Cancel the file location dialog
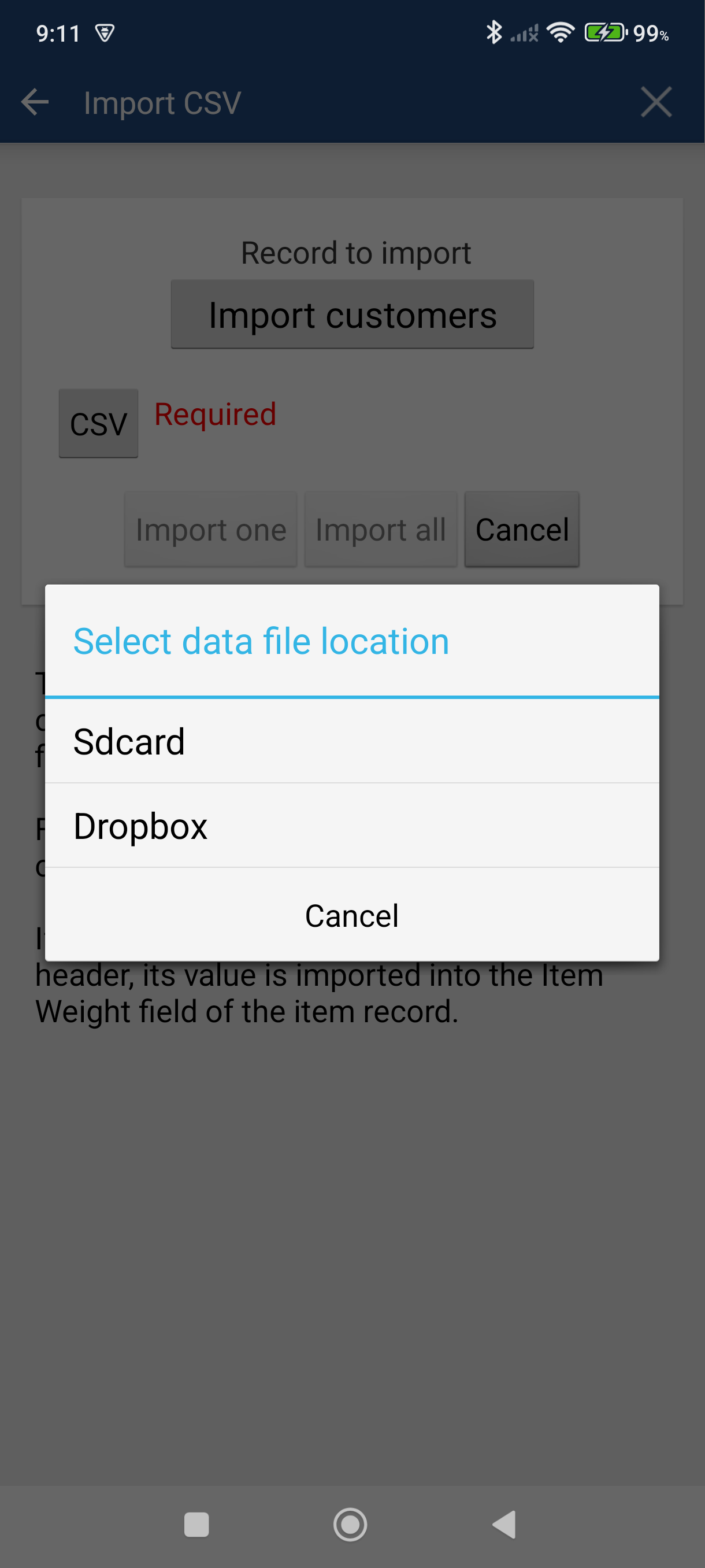The width and height of the screenshot is (705, 1568). tap(351, 915)
